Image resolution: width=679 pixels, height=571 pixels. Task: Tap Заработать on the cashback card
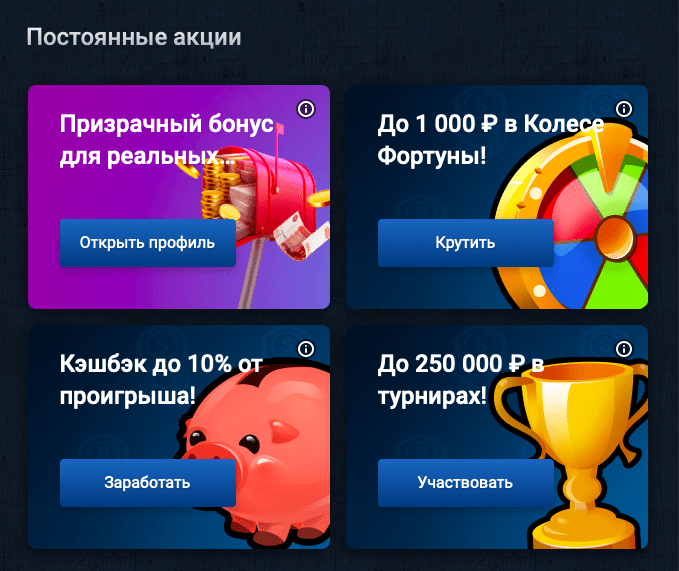pyautogui.click(x=147, y=483)
